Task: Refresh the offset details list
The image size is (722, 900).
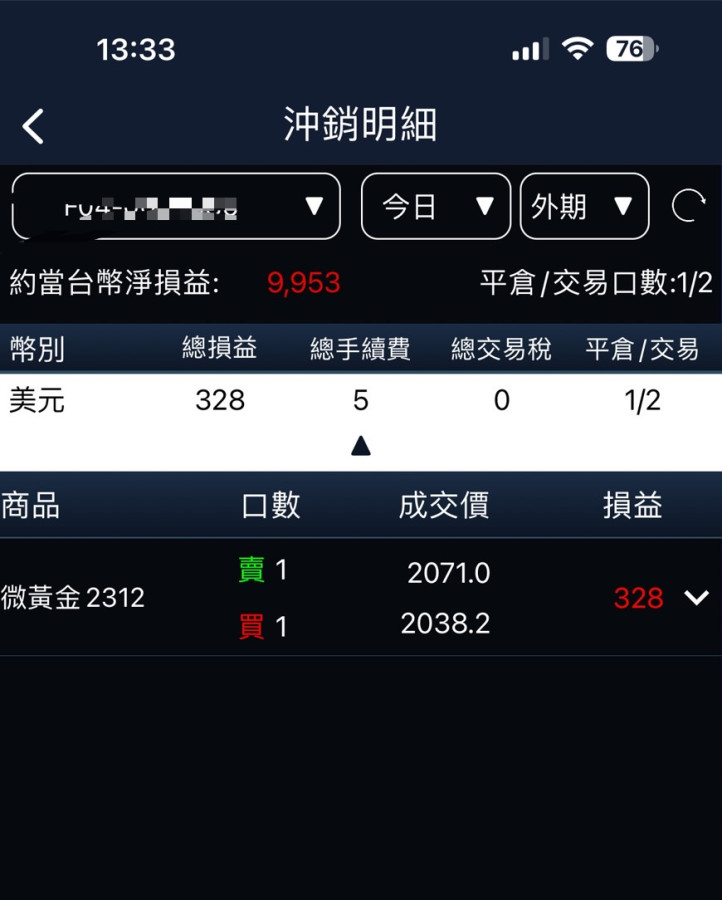Action: pyautogui.click(x=687, y=207)
